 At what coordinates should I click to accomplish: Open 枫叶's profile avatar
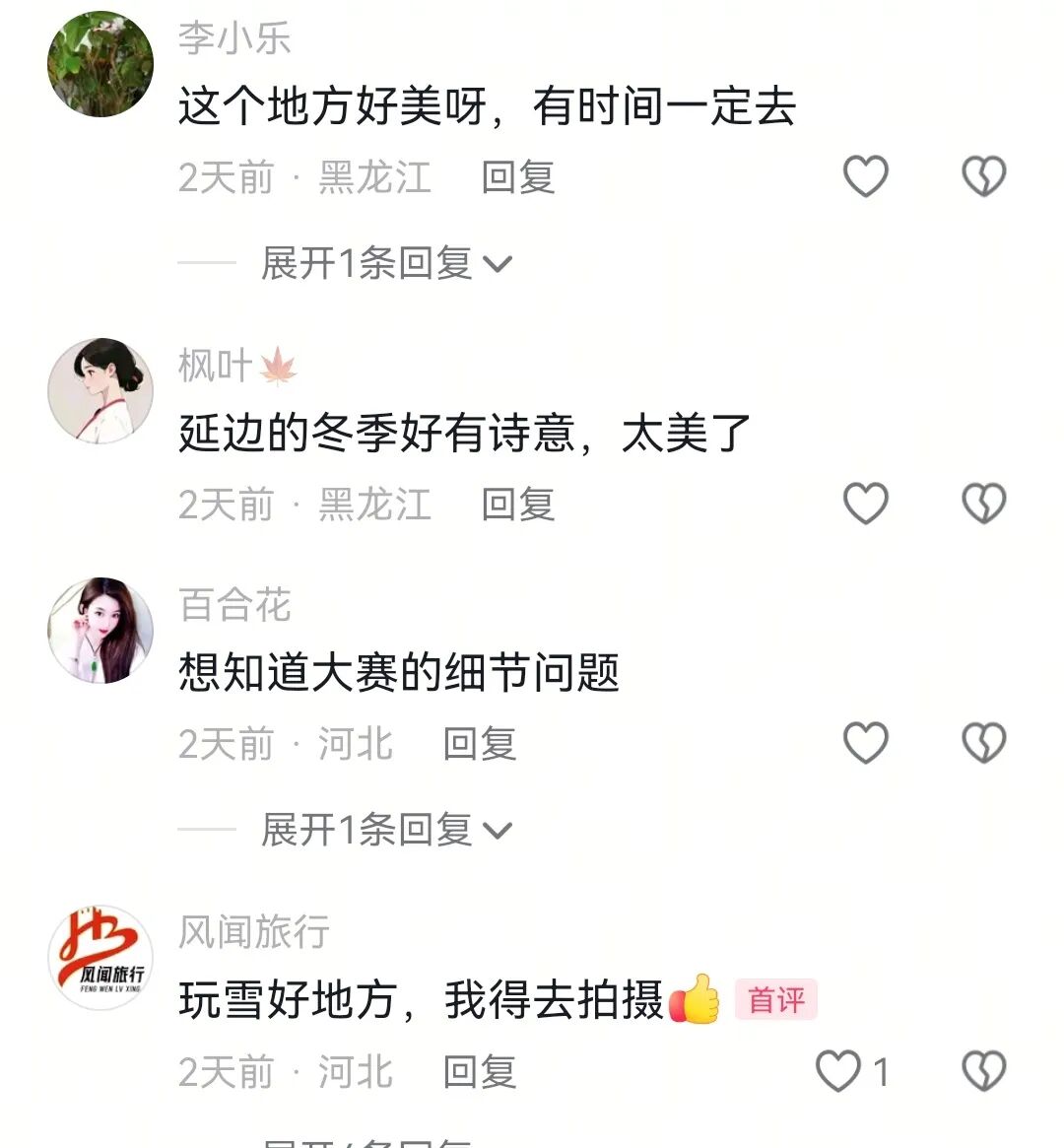click(x=100, y=391)
